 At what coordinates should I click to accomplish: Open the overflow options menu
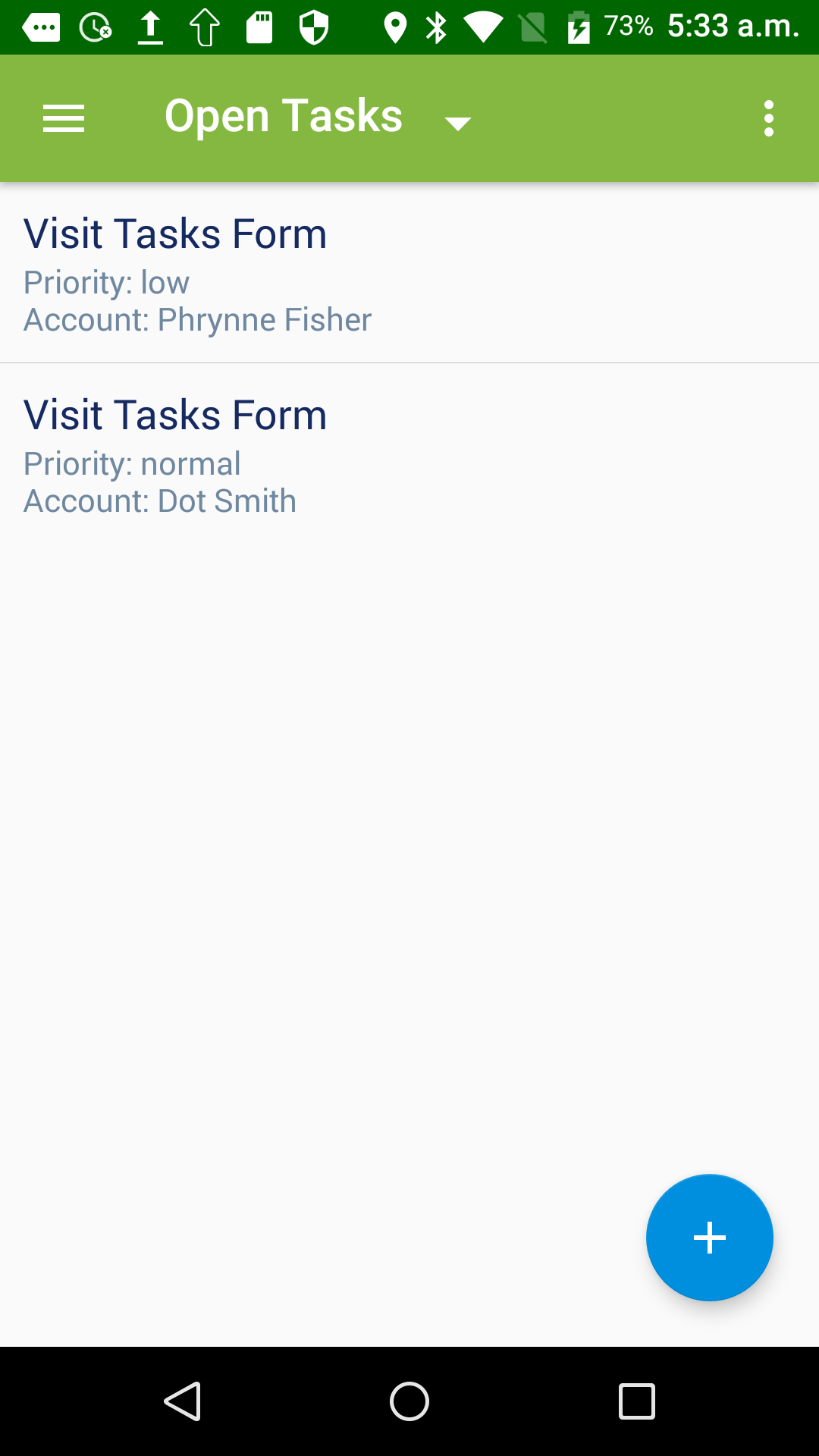pyautogui.click(x=768, y=118)
